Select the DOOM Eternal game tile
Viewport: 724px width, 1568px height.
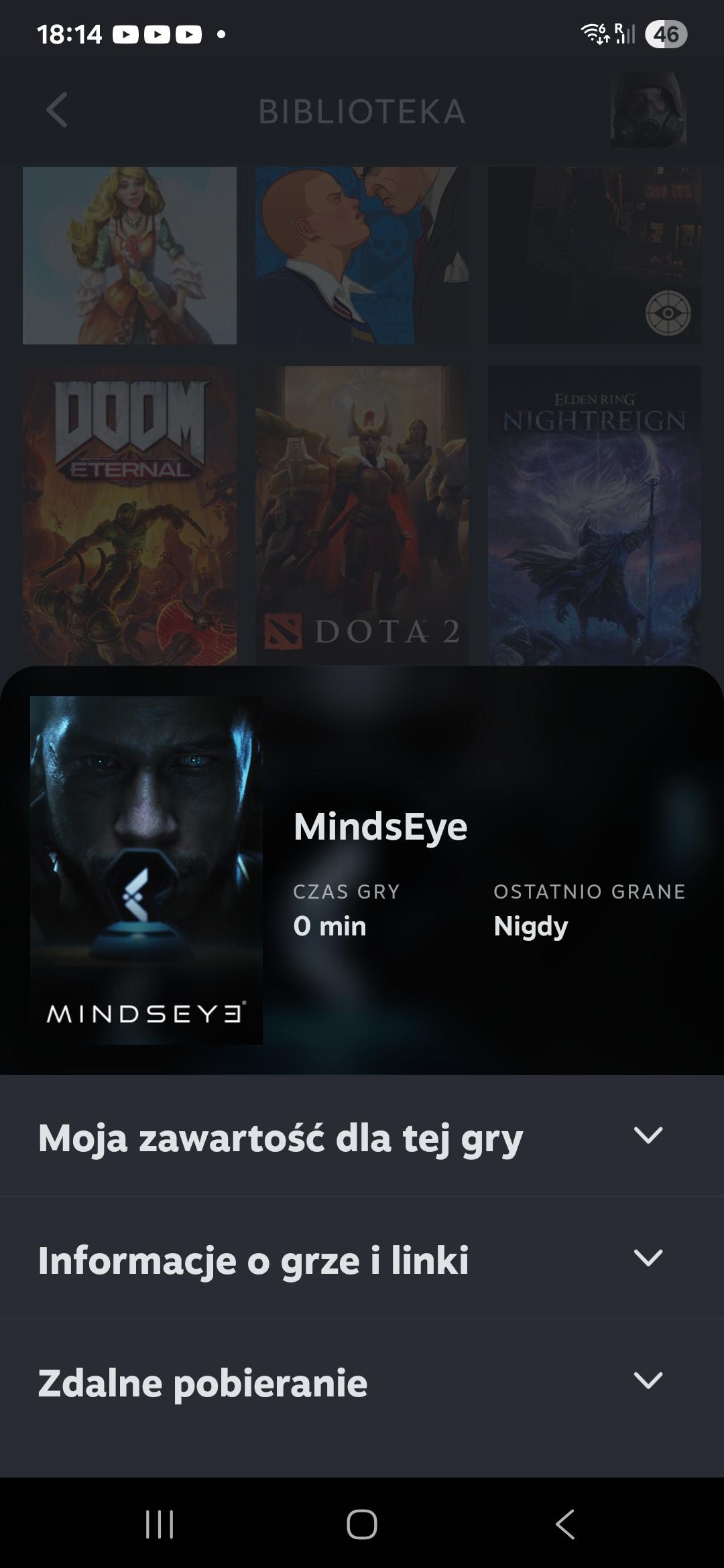[129, 515]
